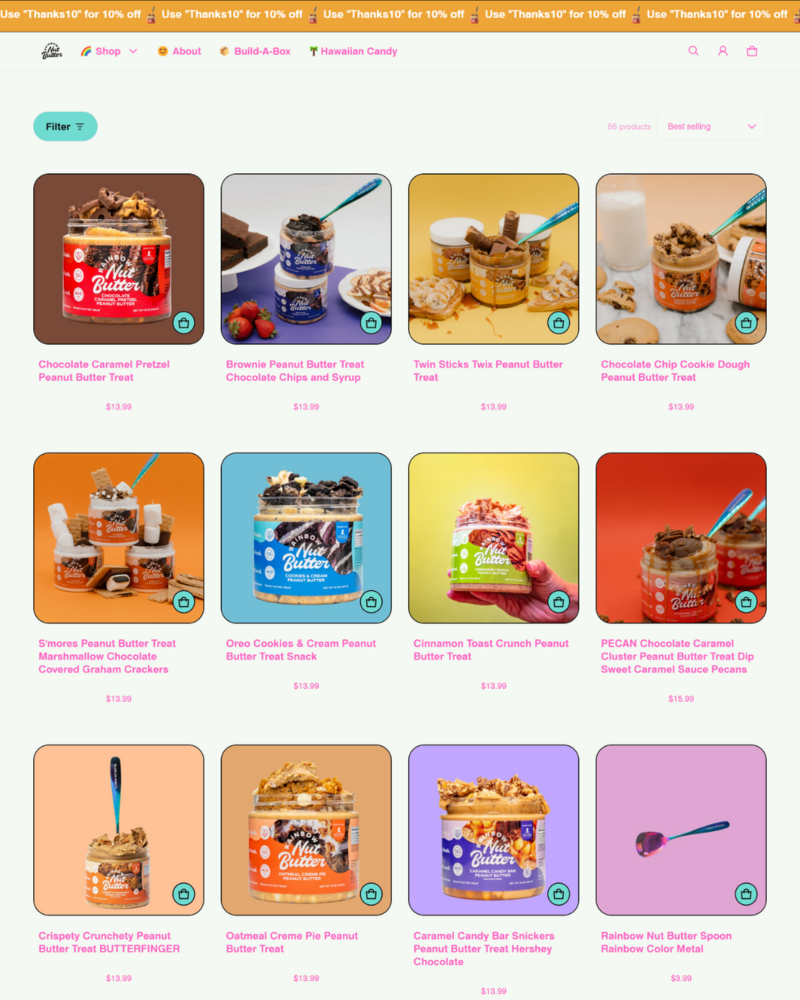Open PECAN Chocolate Caramel Cluster product
Screen dimensions: 800x1000
tap(677, 656)
